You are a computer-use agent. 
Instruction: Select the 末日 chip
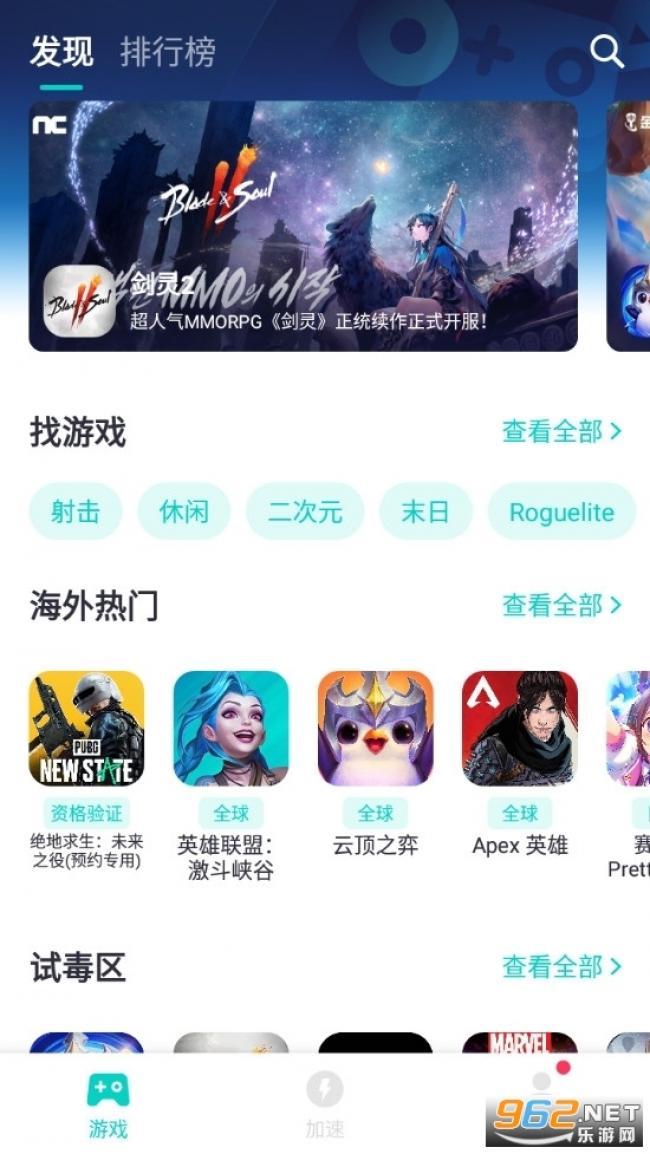pyautogui.click(x=425, y=512)
